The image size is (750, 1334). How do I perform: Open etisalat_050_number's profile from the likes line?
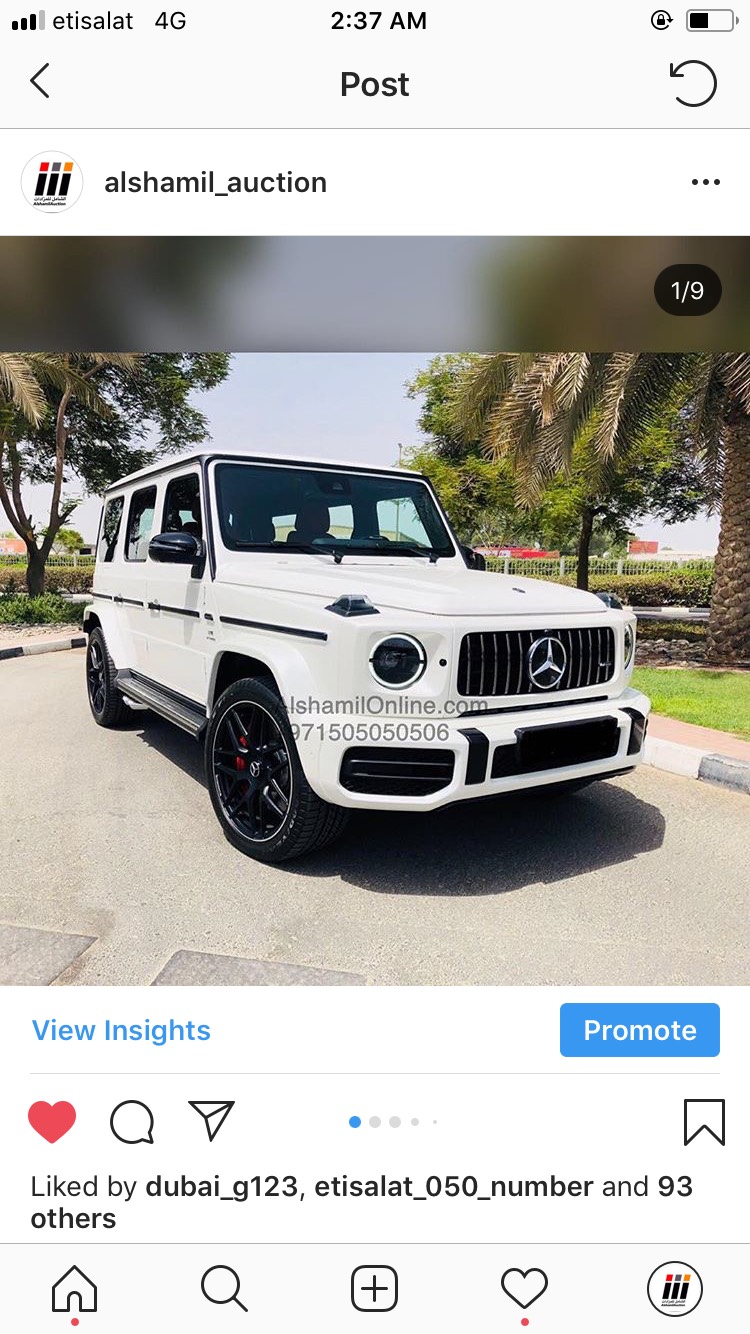coord(454,1186)
